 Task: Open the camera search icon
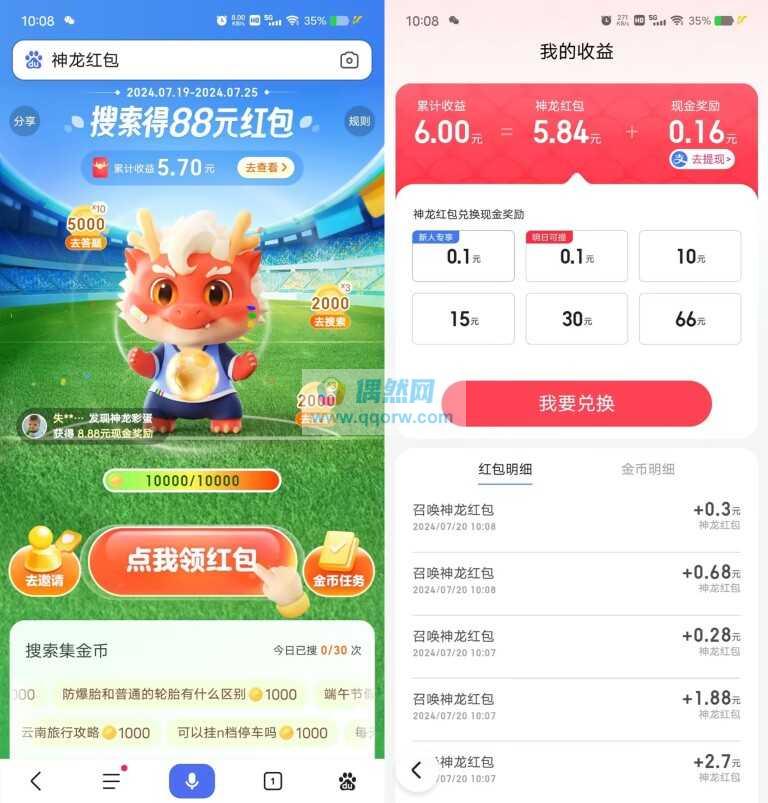[348, 60]
